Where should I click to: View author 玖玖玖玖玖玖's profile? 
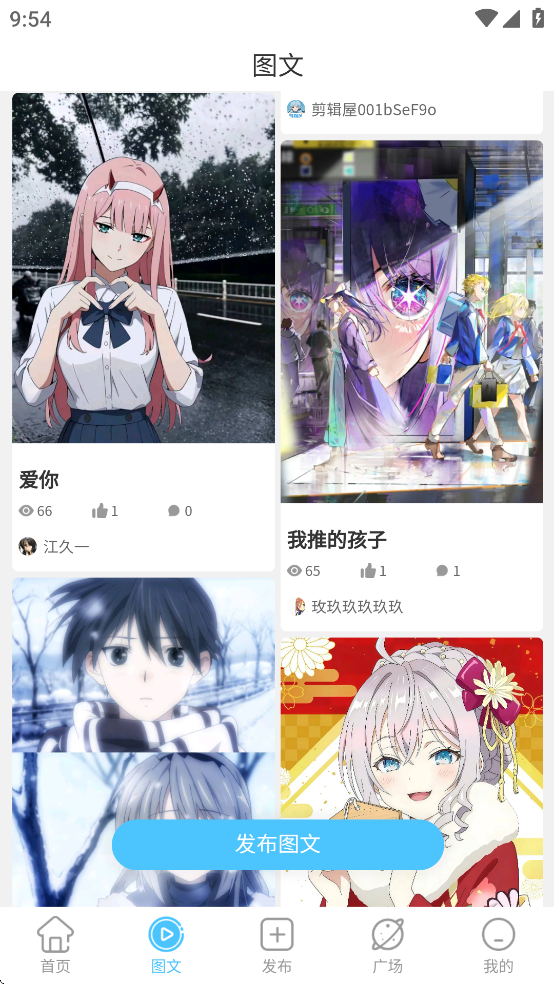[x=349, y=606]
